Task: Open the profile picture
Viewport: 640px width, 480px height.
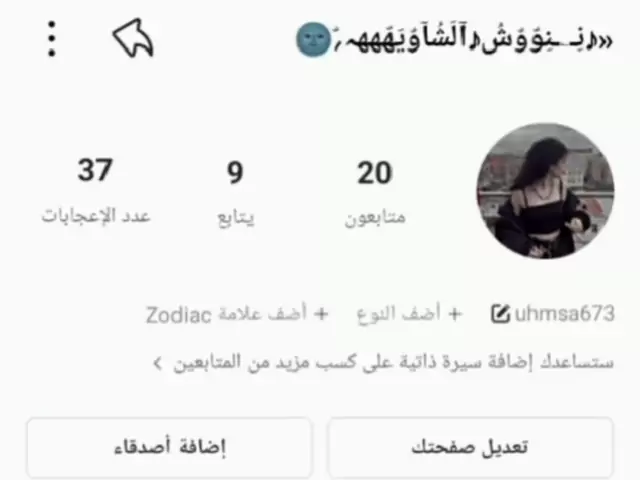Action: click(545, 191)
